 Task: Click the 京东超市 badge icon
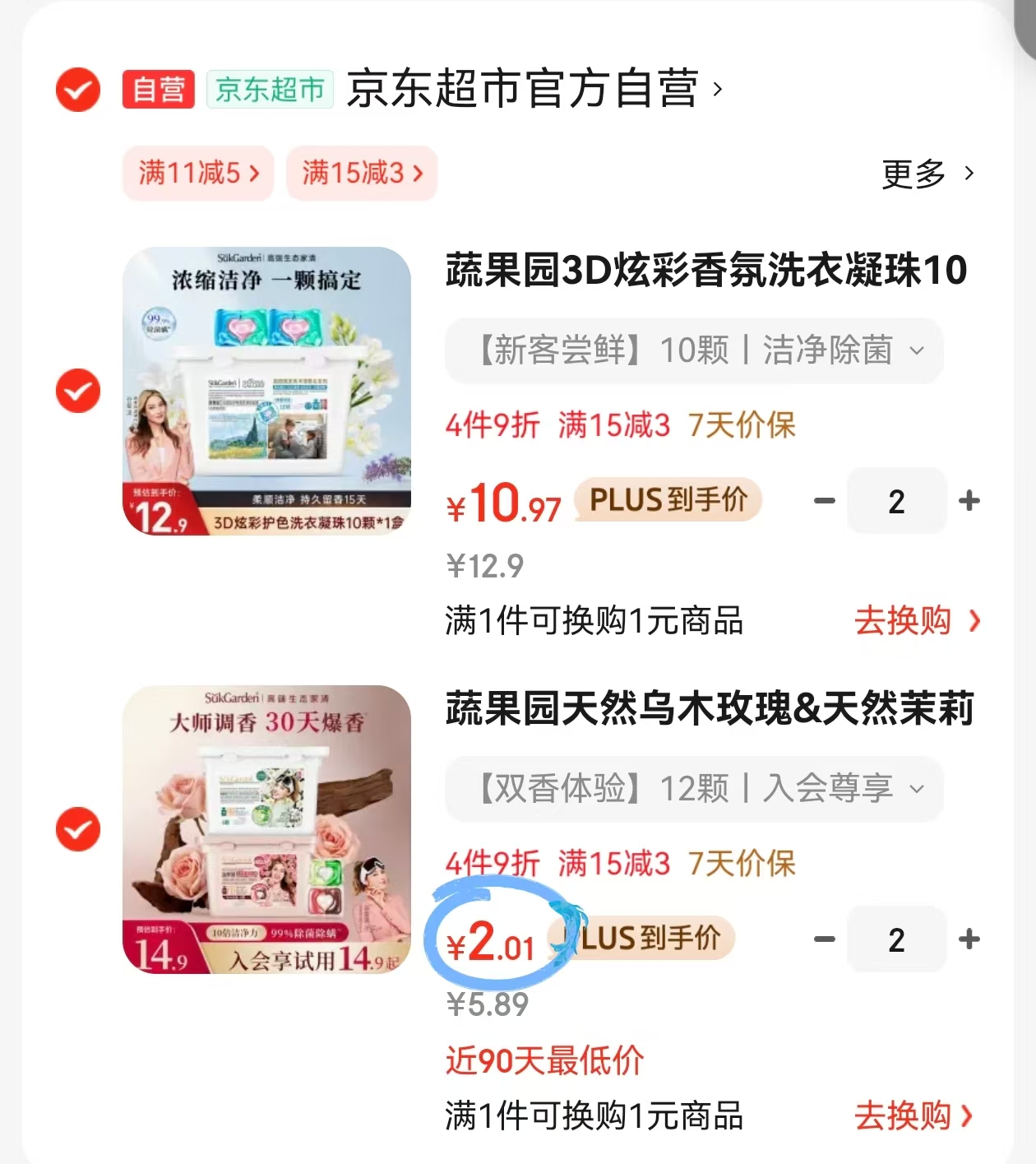click(269, 90)
